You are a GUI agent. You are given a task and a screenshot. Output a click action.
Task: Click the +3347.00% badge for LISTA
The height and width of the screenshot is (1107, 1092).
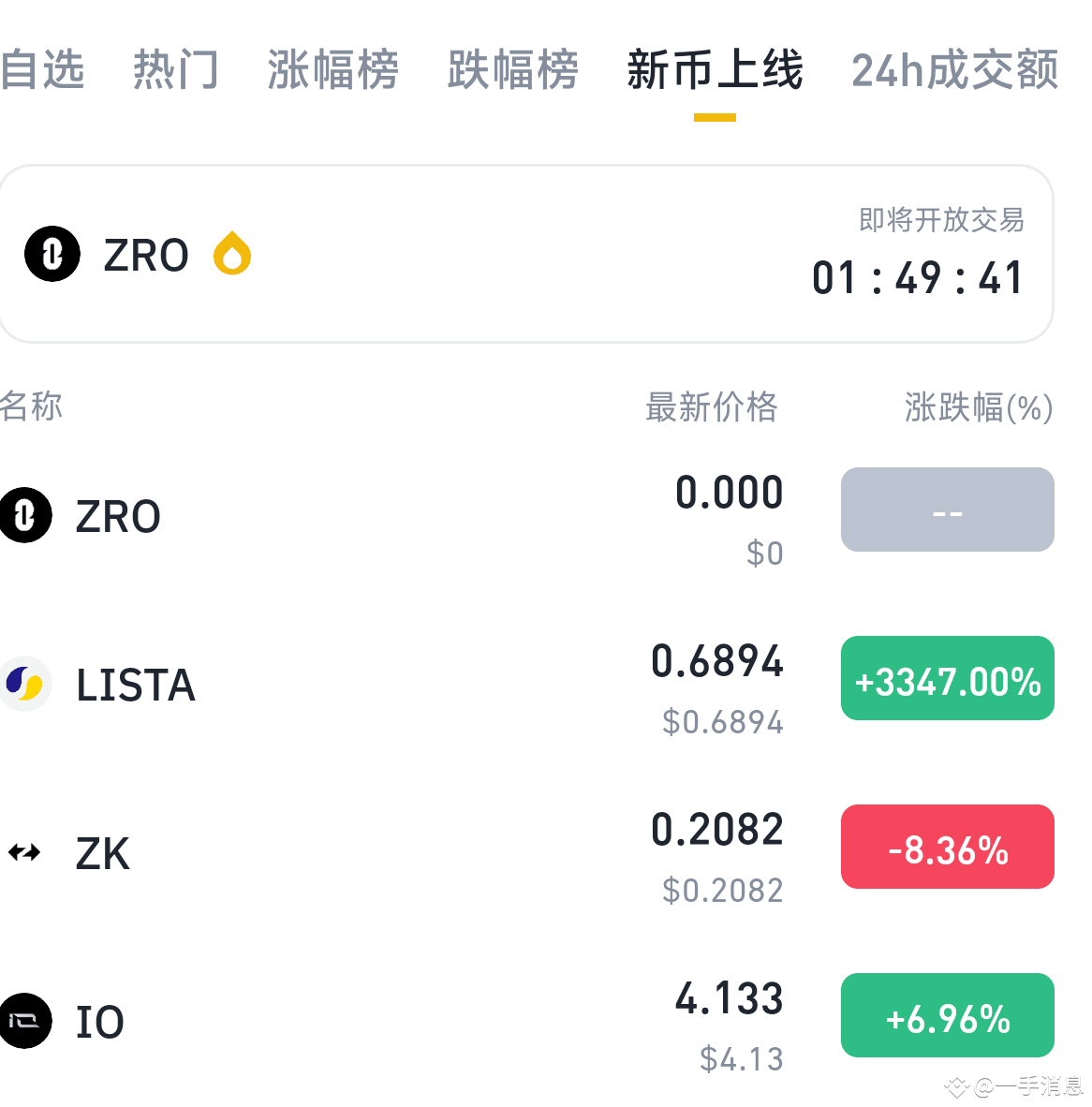(x=947, y=677)
